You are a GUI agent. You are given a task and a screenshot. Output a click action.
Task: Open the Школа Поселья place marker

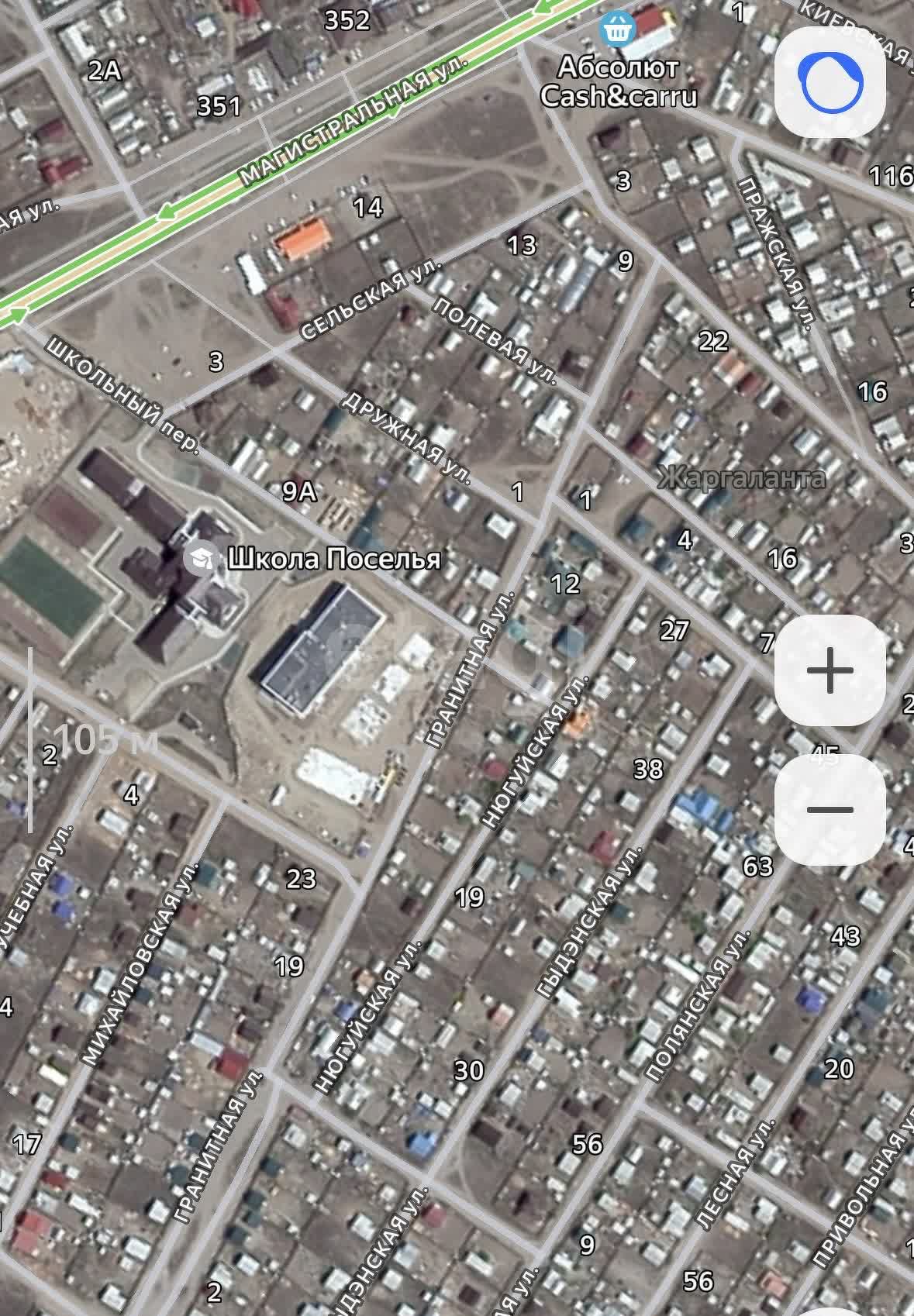coord(200,558)
